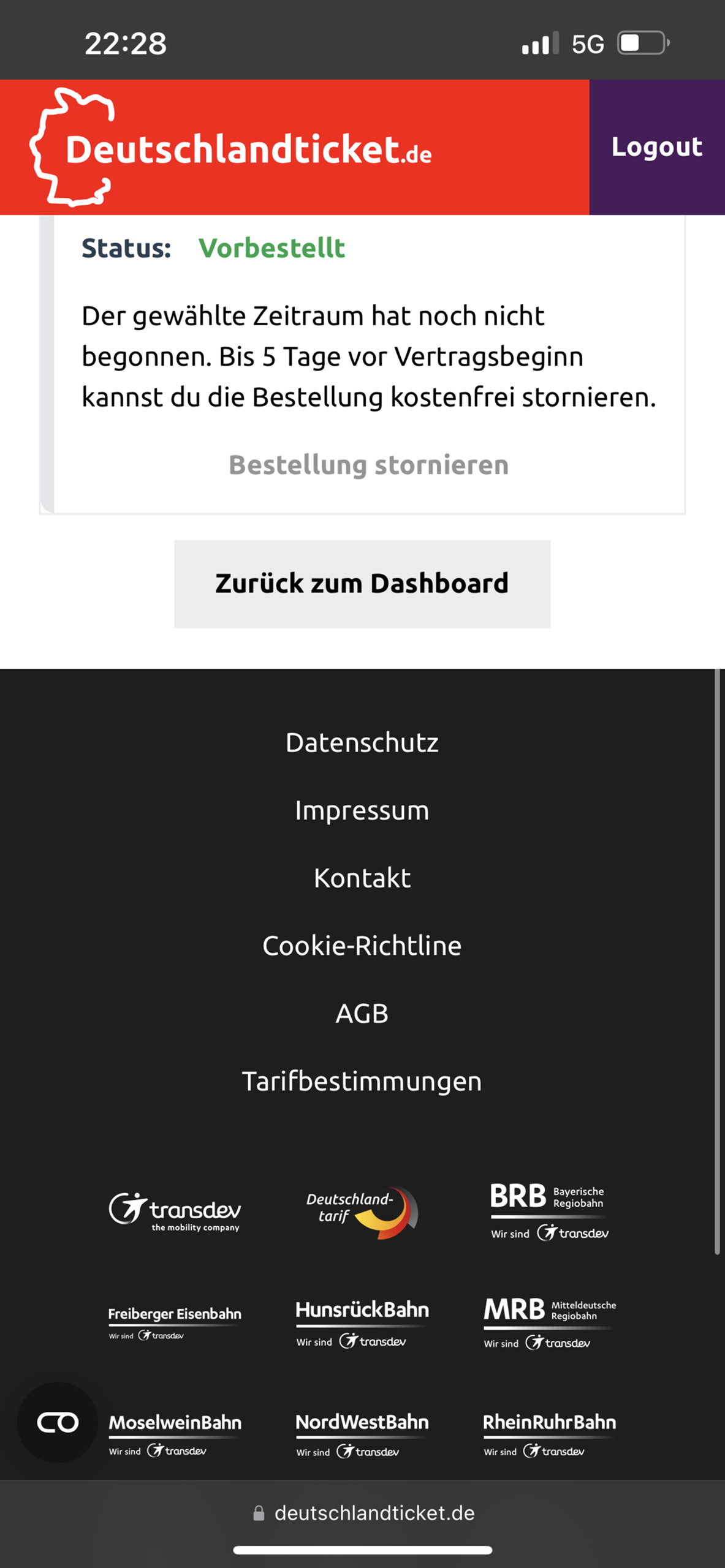The image size is (725, 1568).
Task: Open the Kontakt link
Action: (x=362, y=878)
